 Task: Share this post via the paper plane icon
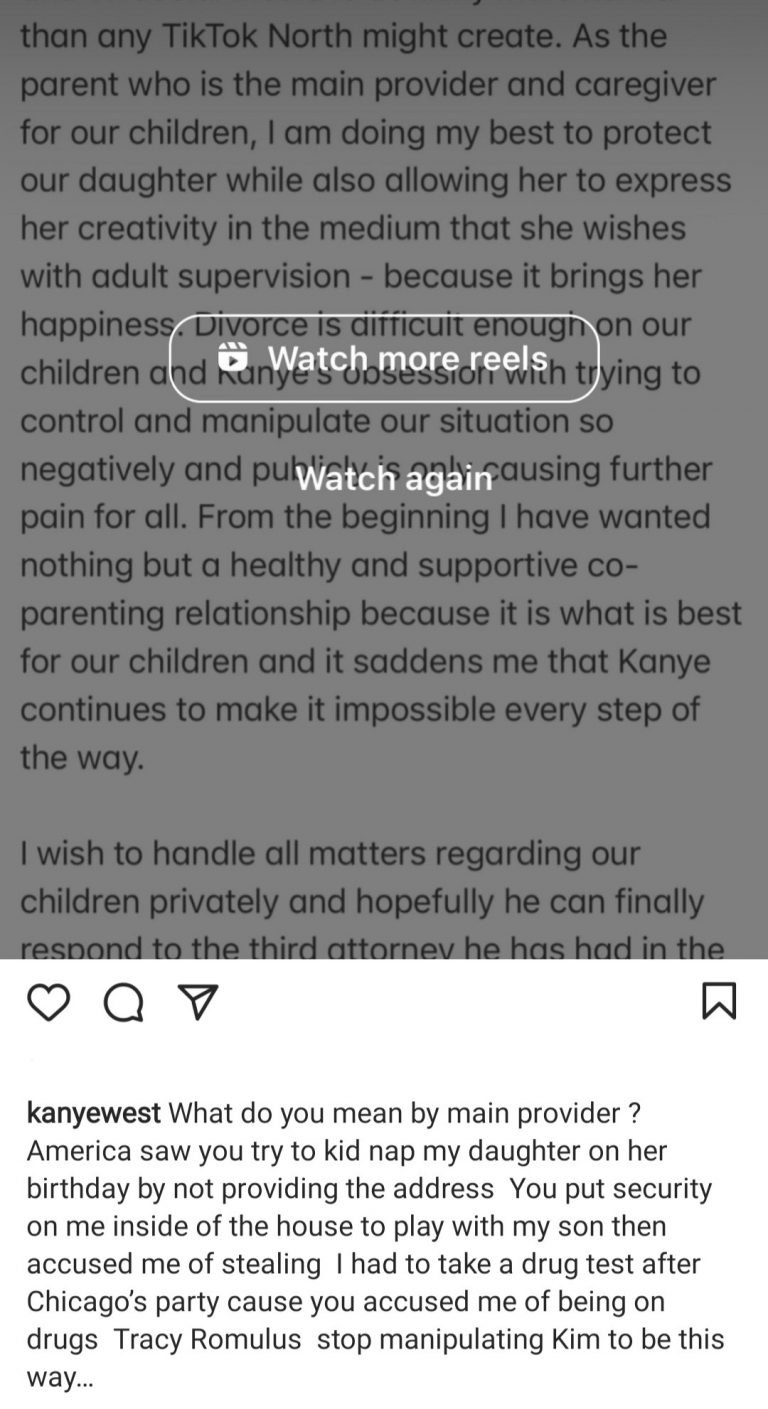pos(198,1002)
